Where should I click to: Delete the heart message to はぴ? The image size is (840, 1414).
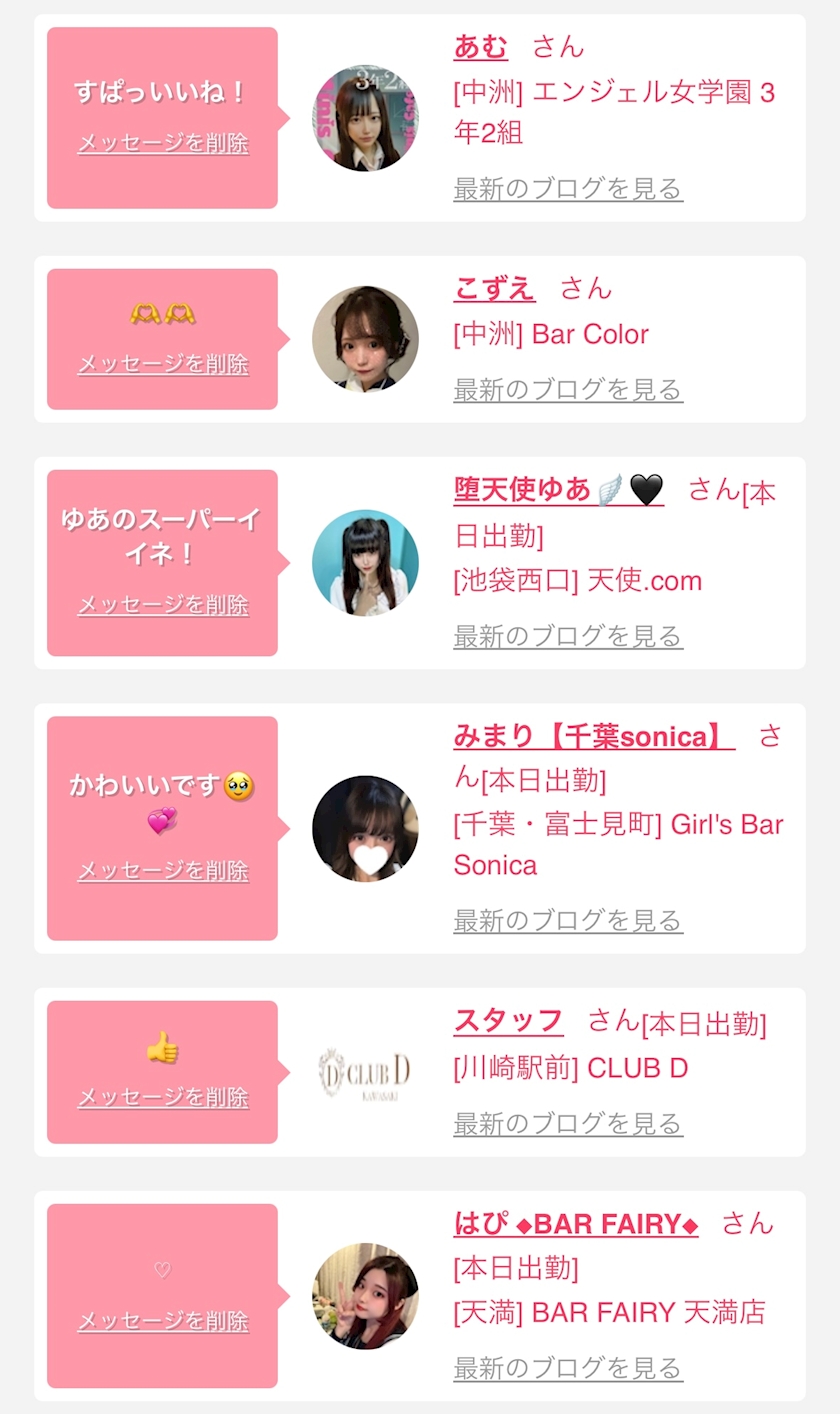163,1322
